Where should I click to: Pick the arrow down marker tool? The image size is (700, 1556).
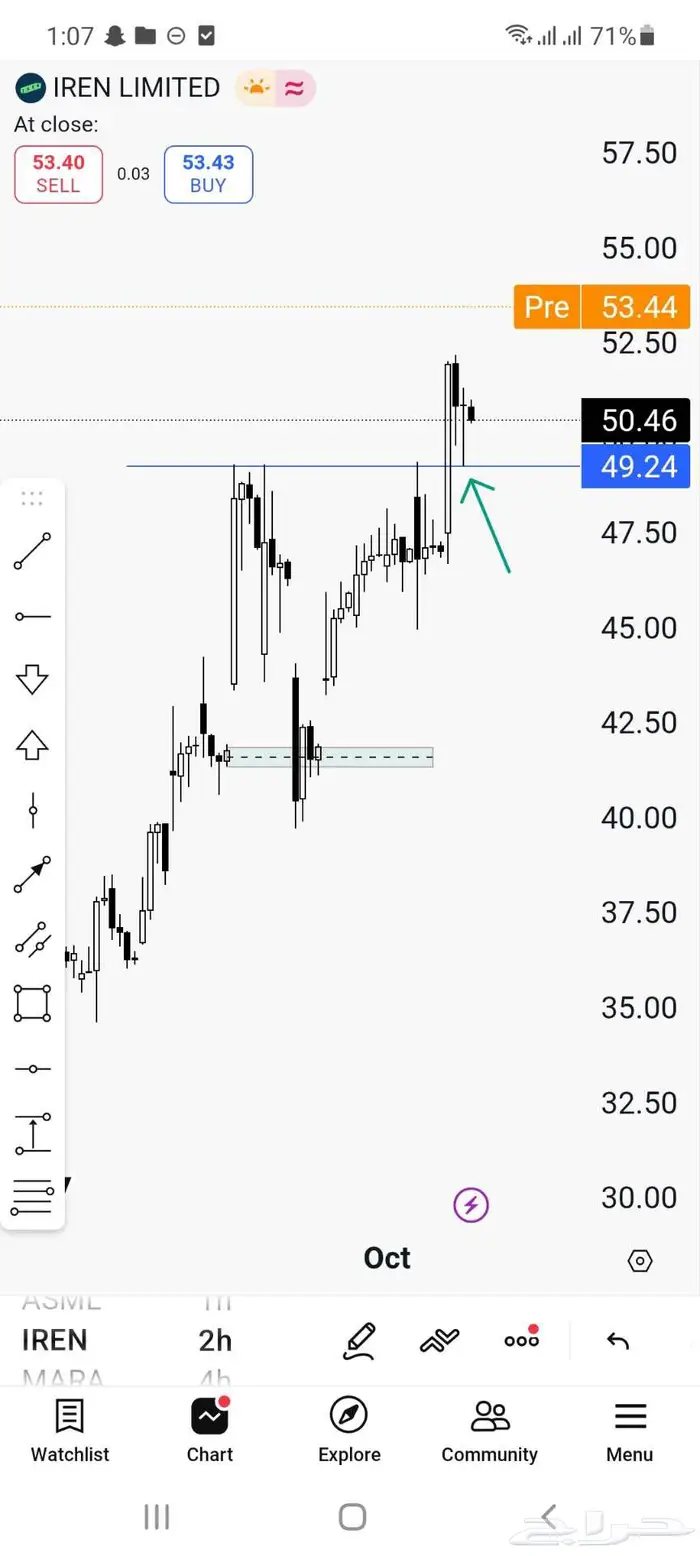point(32,680)
